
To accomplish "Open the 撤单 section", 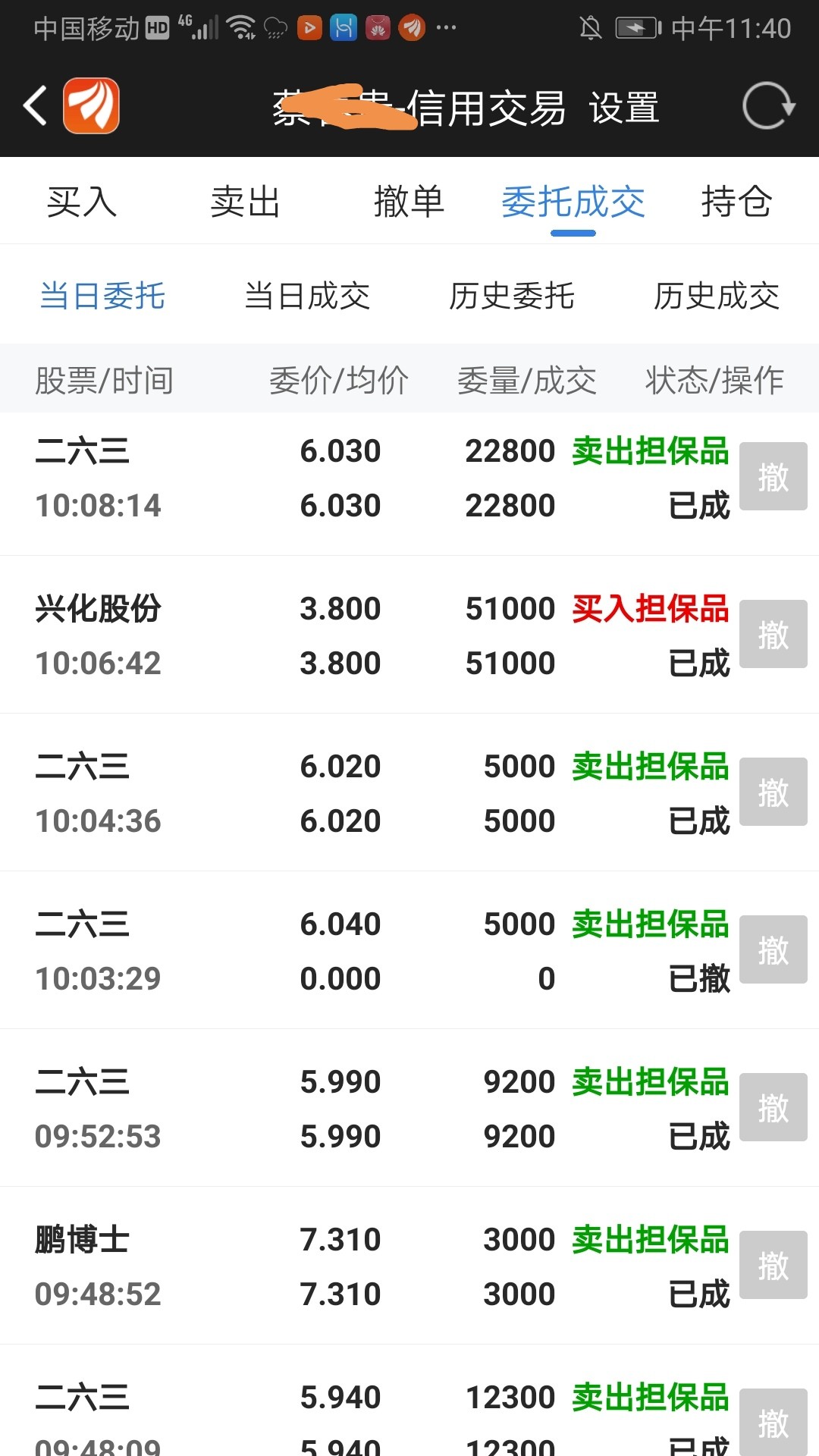I will (408, 201).
